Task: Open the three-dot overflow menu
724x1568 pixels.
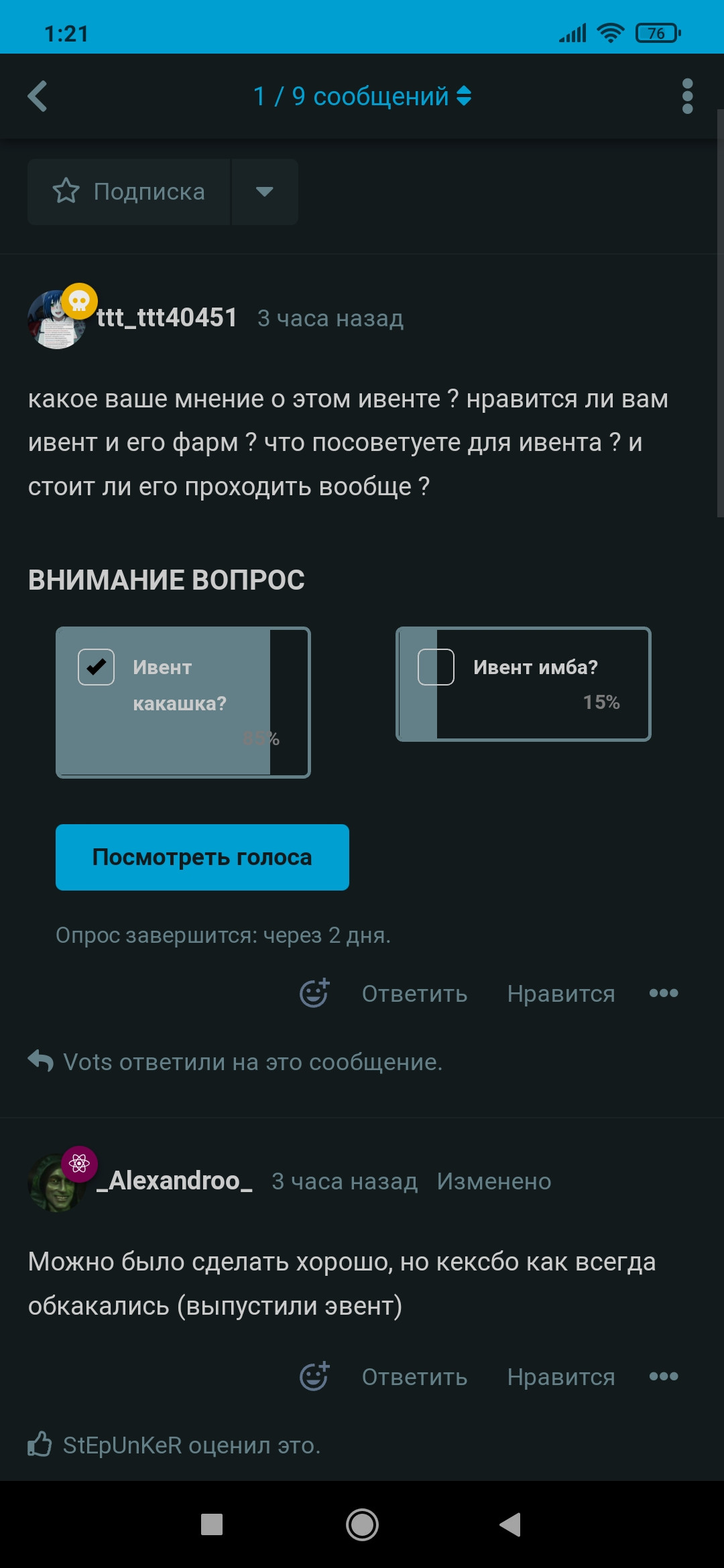Action: 687,96
